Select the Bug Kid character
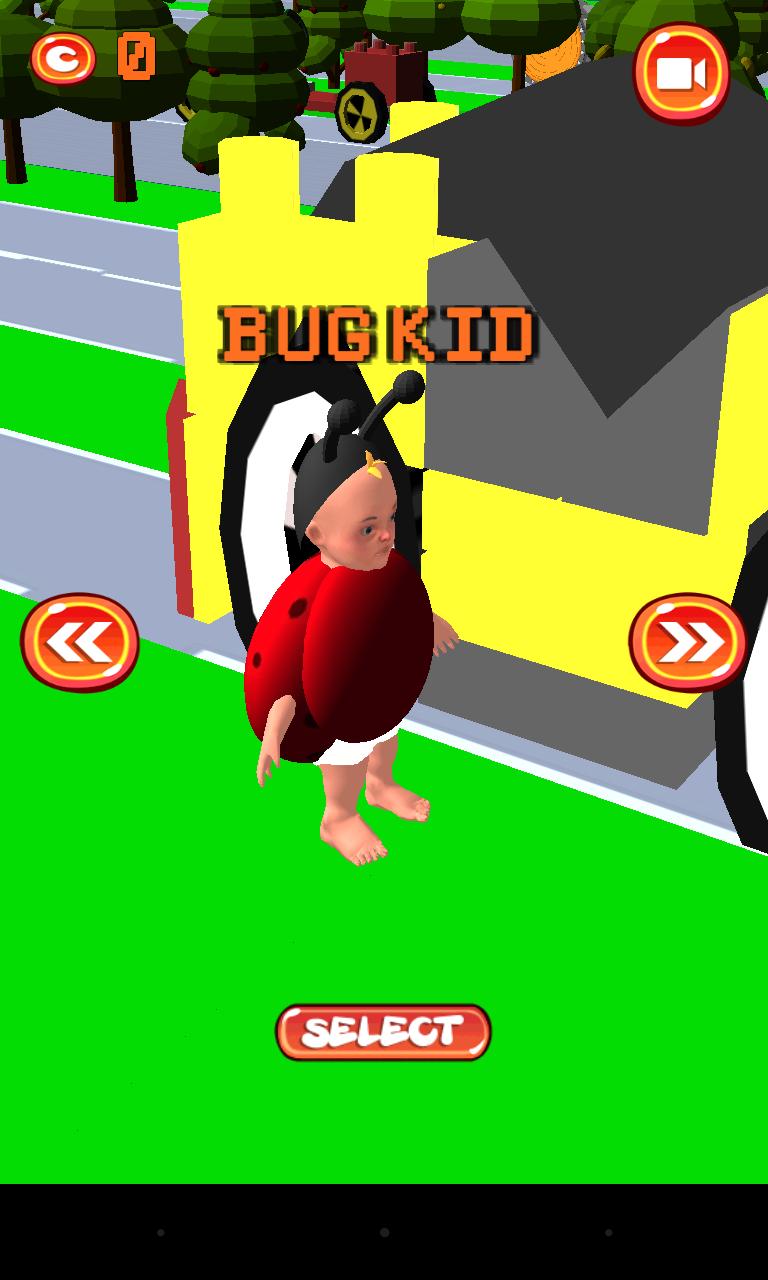The height and width of the screenshot is (1280, 768). [x=383, y=1032]
